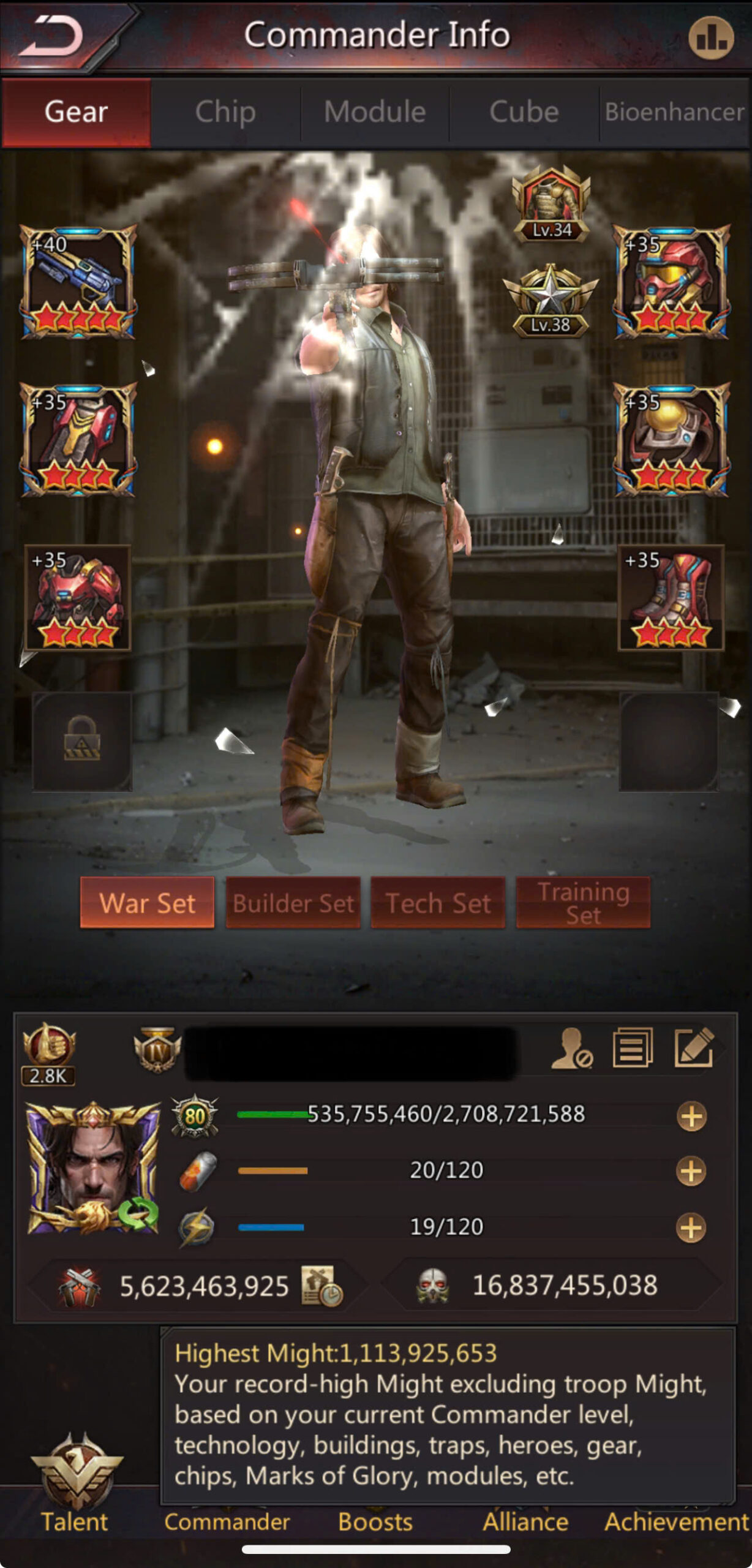Select Tech Set
The image size is (752, 1568).
tap(438, 903)
